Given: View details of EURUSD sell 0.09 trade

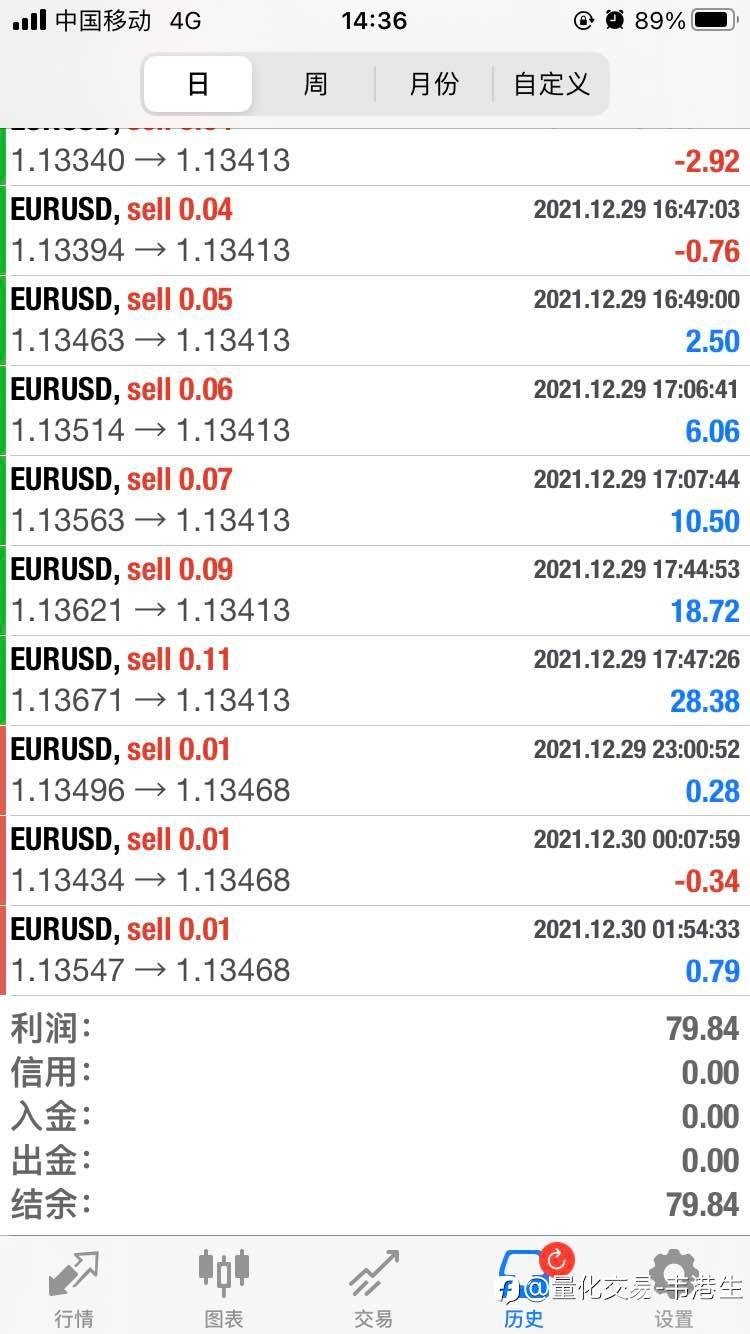Looking at the screenshot, I should coord(375,591).
